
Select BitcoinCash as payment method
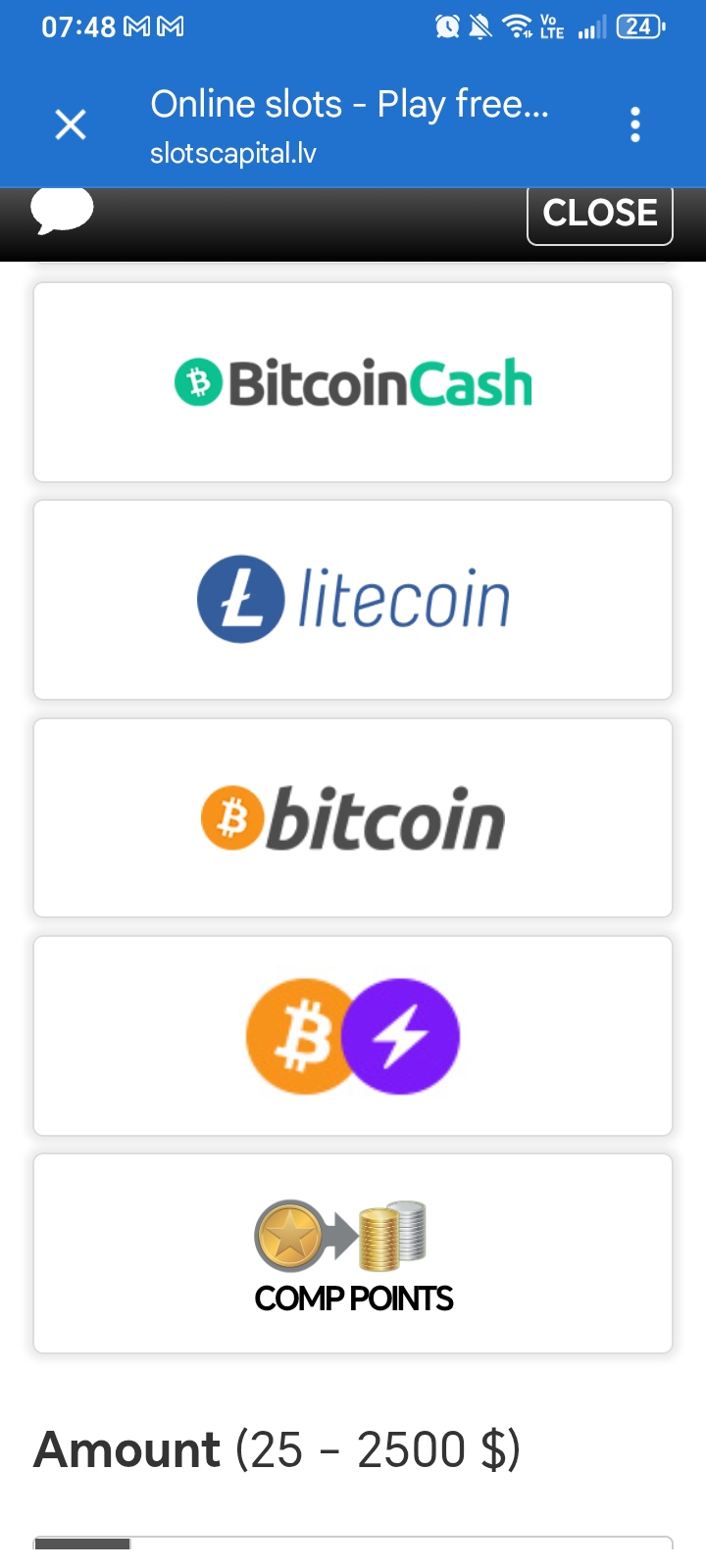353,382
